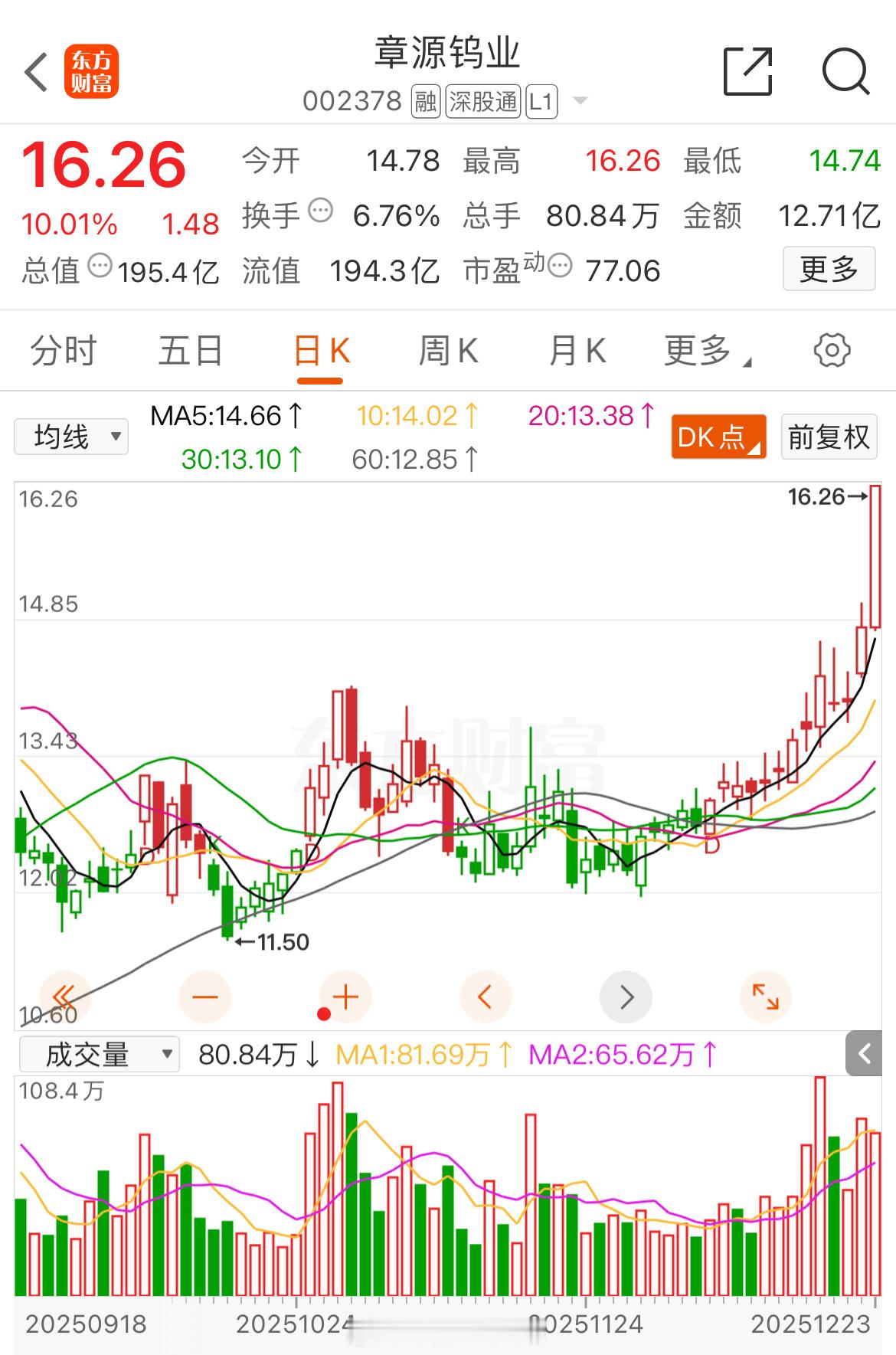Screen dimensions: 896x1355
Task: Switch to the 分时 tab
Action: (62, 350)
